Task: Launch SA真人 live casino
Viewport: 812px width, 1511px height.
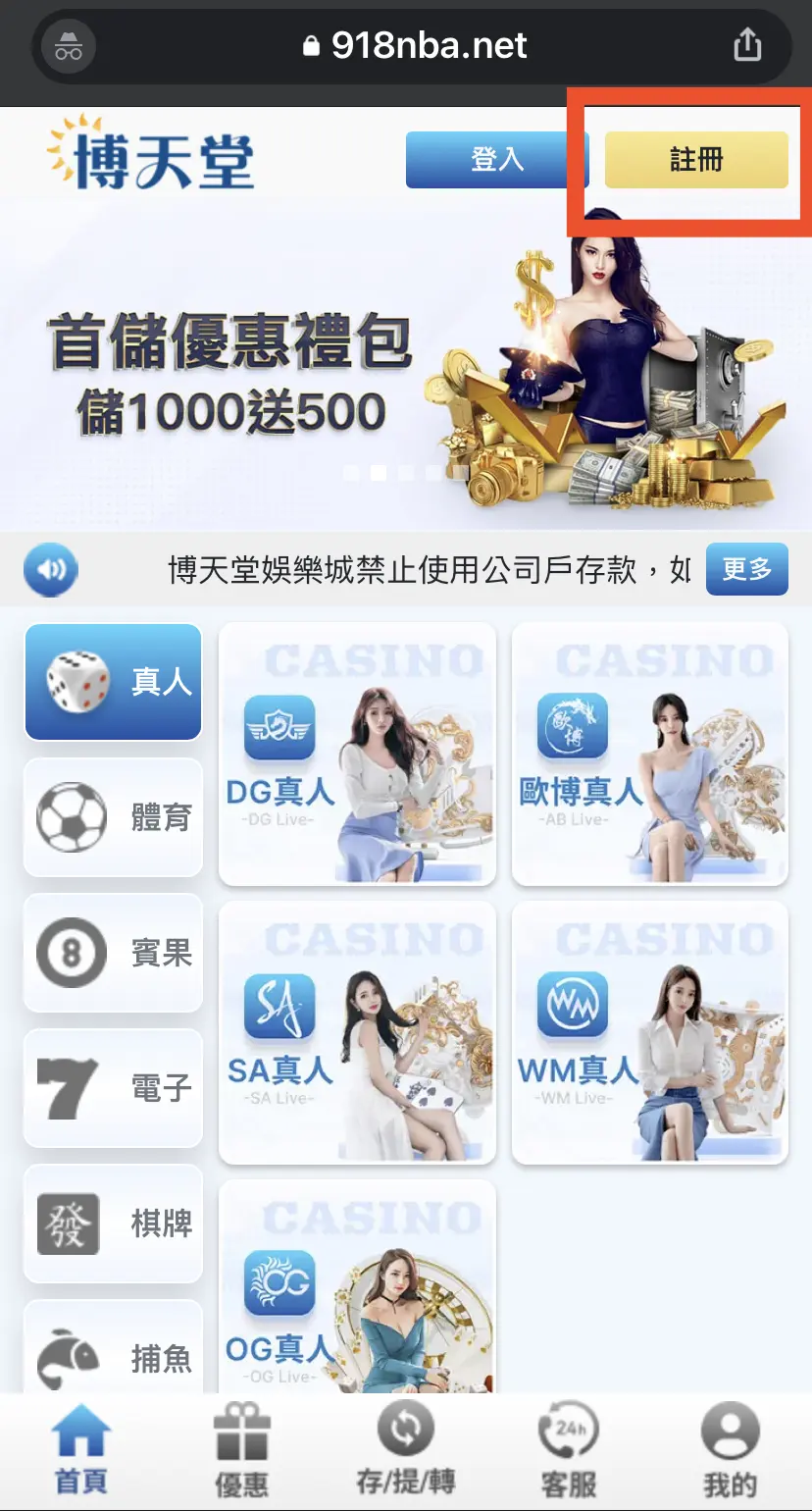Action: point(357,1033)
